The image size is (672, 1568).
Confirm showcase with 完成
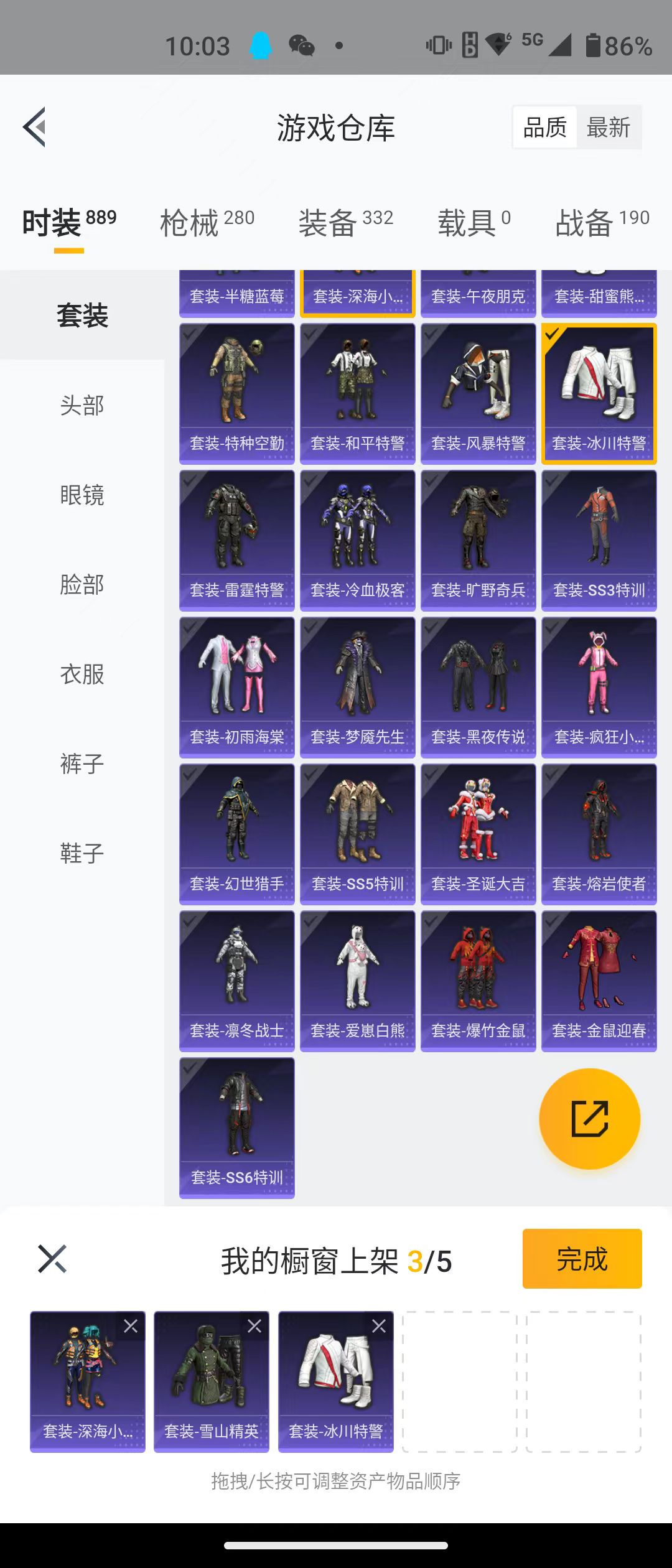click(582, 1258)
